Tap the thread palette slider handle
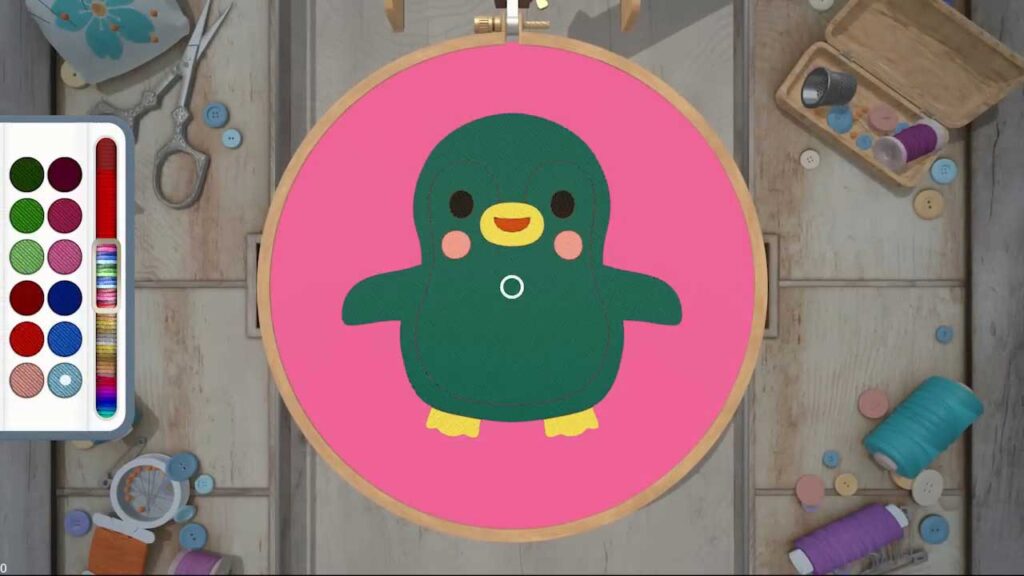1024x576 pixels. tap(106, 276)
